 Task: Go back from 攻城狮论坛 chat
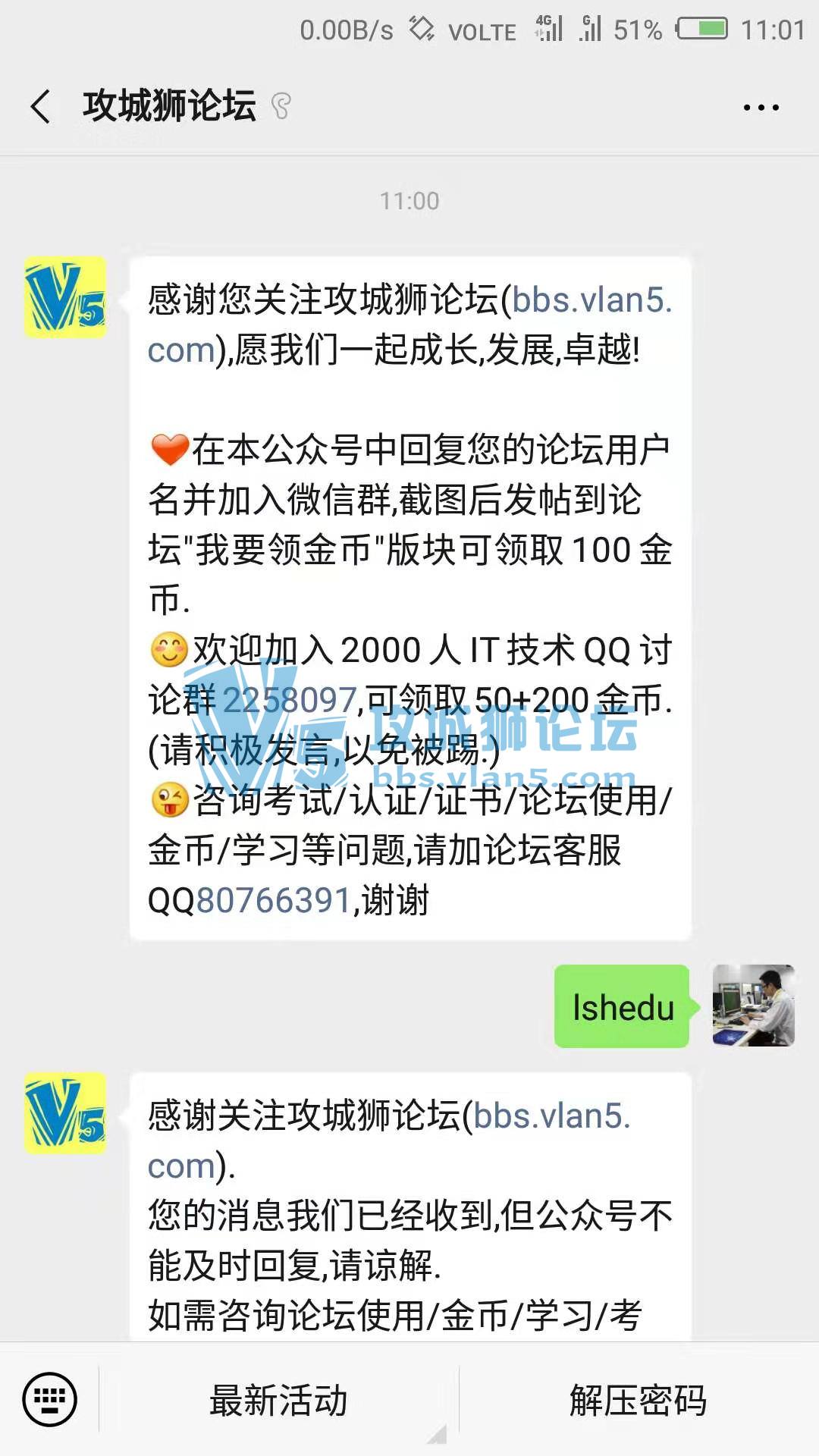pos(41,106)
